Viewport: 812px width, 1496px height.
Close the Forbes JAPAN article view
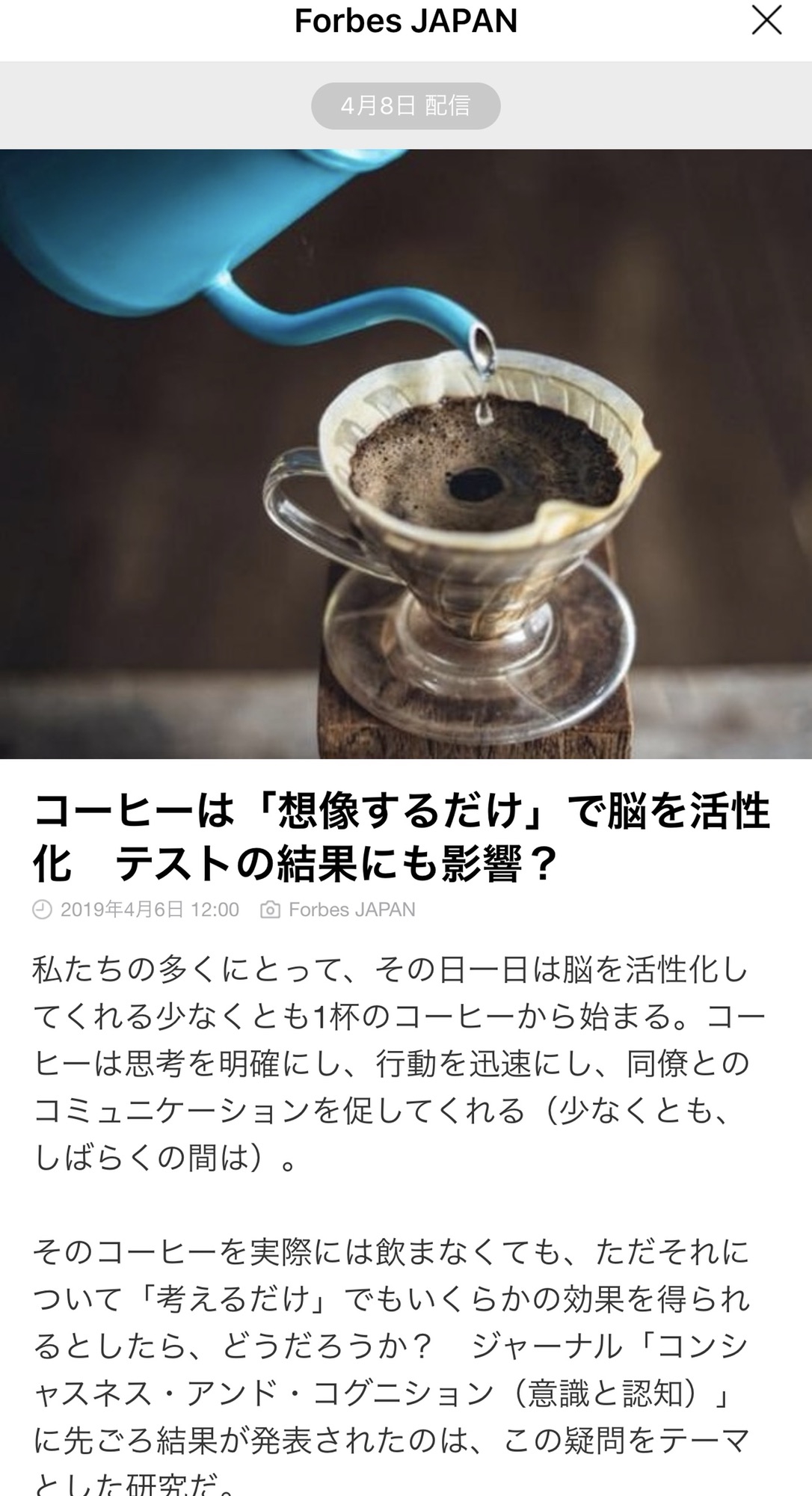click(766, 21)
